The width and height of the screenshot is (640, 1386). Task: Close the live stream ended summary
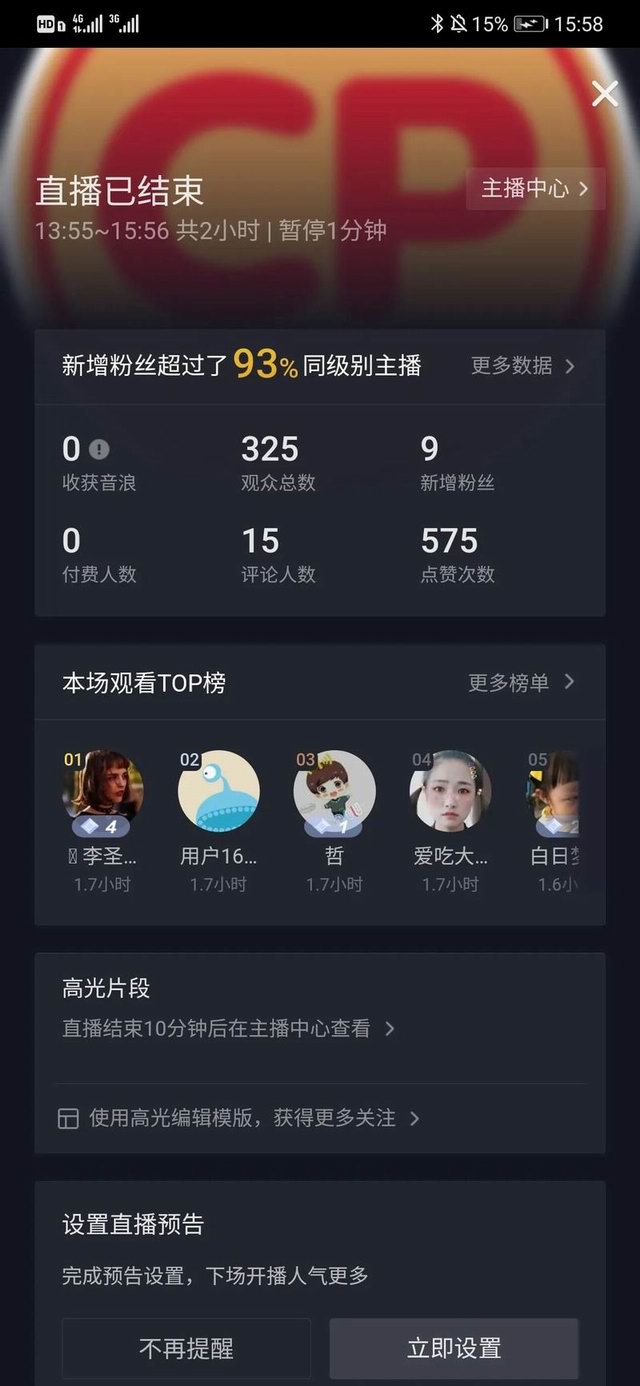(605, 95)
